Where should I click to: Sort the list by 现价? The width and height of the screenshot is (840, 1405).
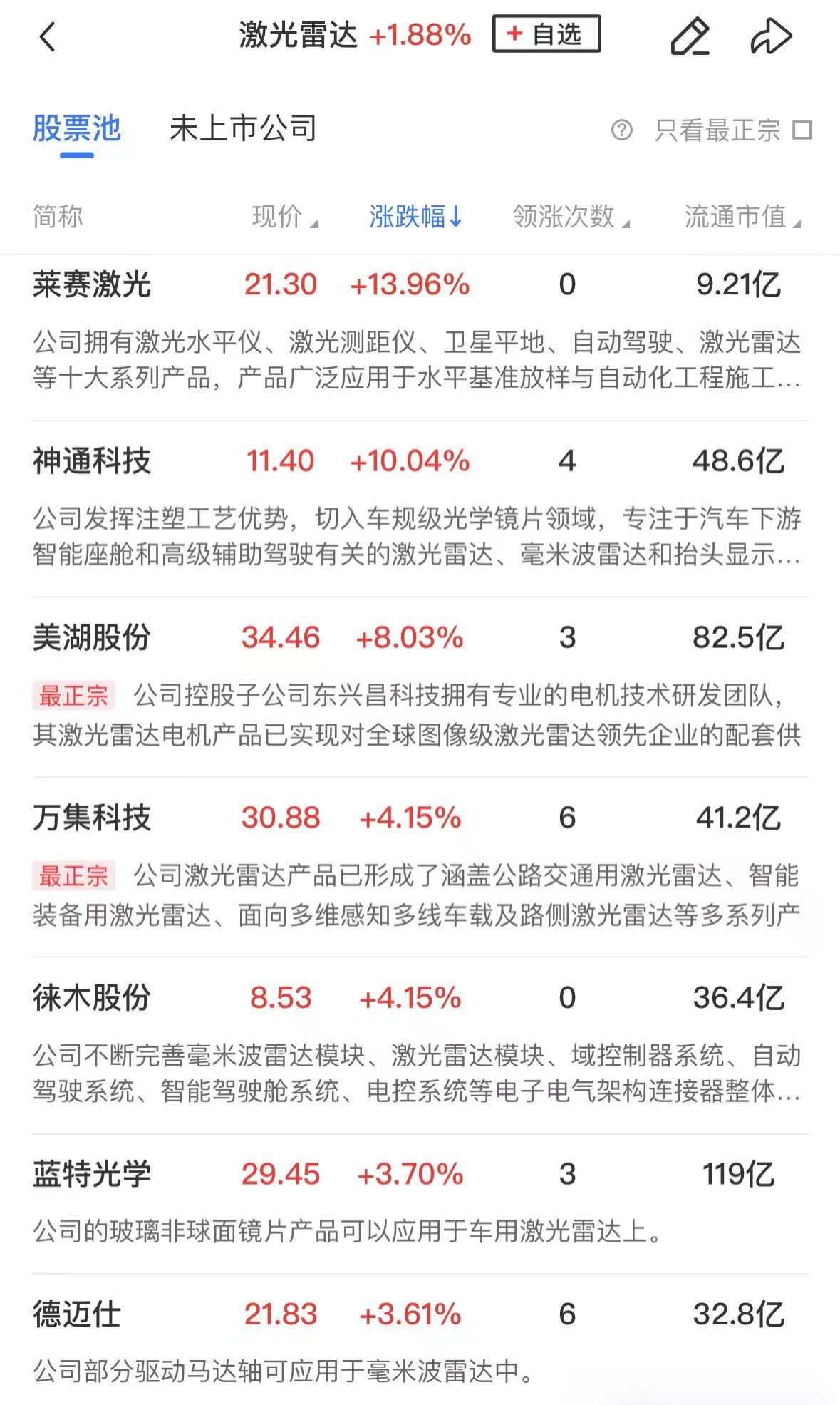[284, 217]
